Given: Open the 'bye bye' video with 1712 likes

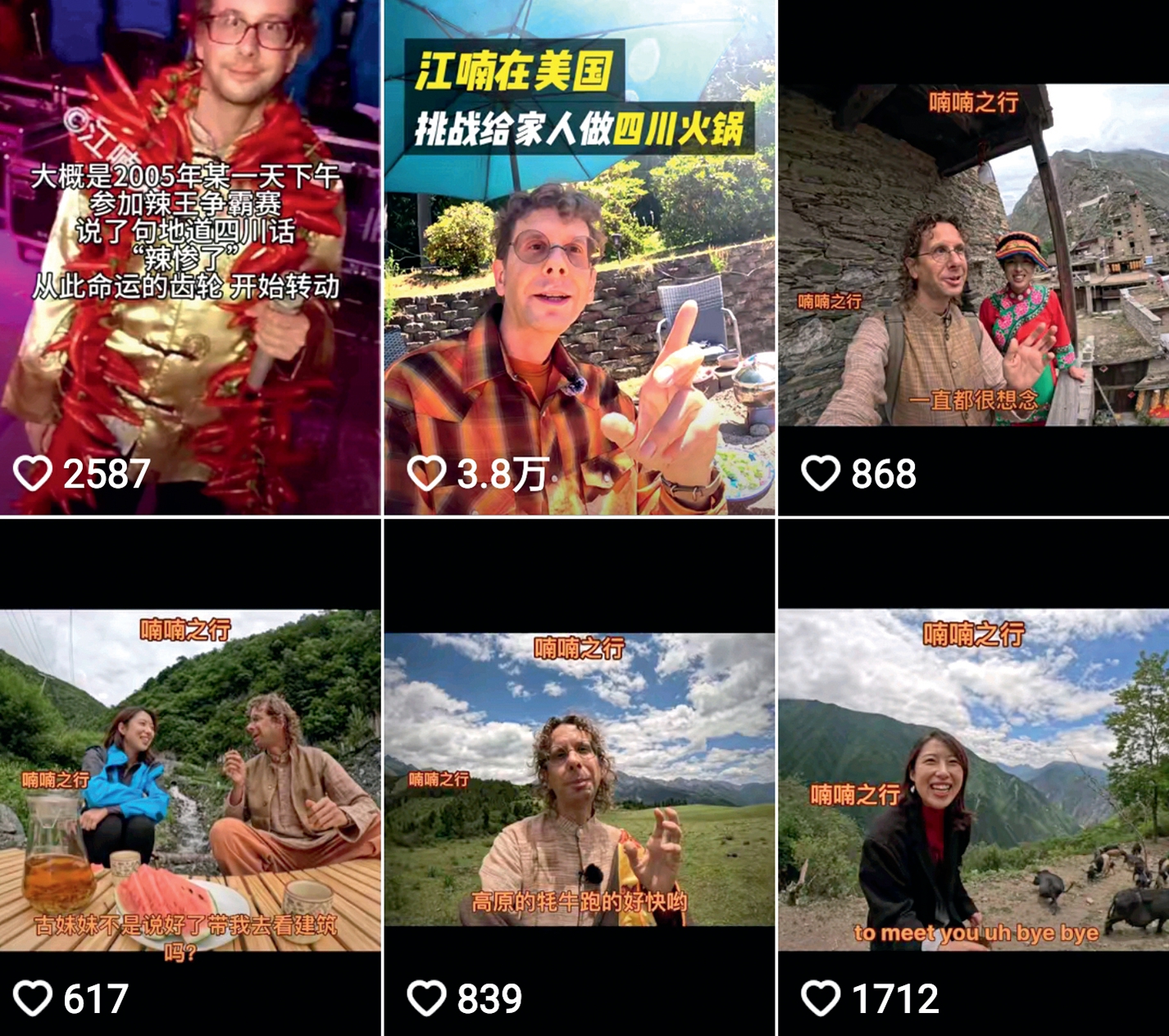Looking at the screenshot, I should (973, 779).
